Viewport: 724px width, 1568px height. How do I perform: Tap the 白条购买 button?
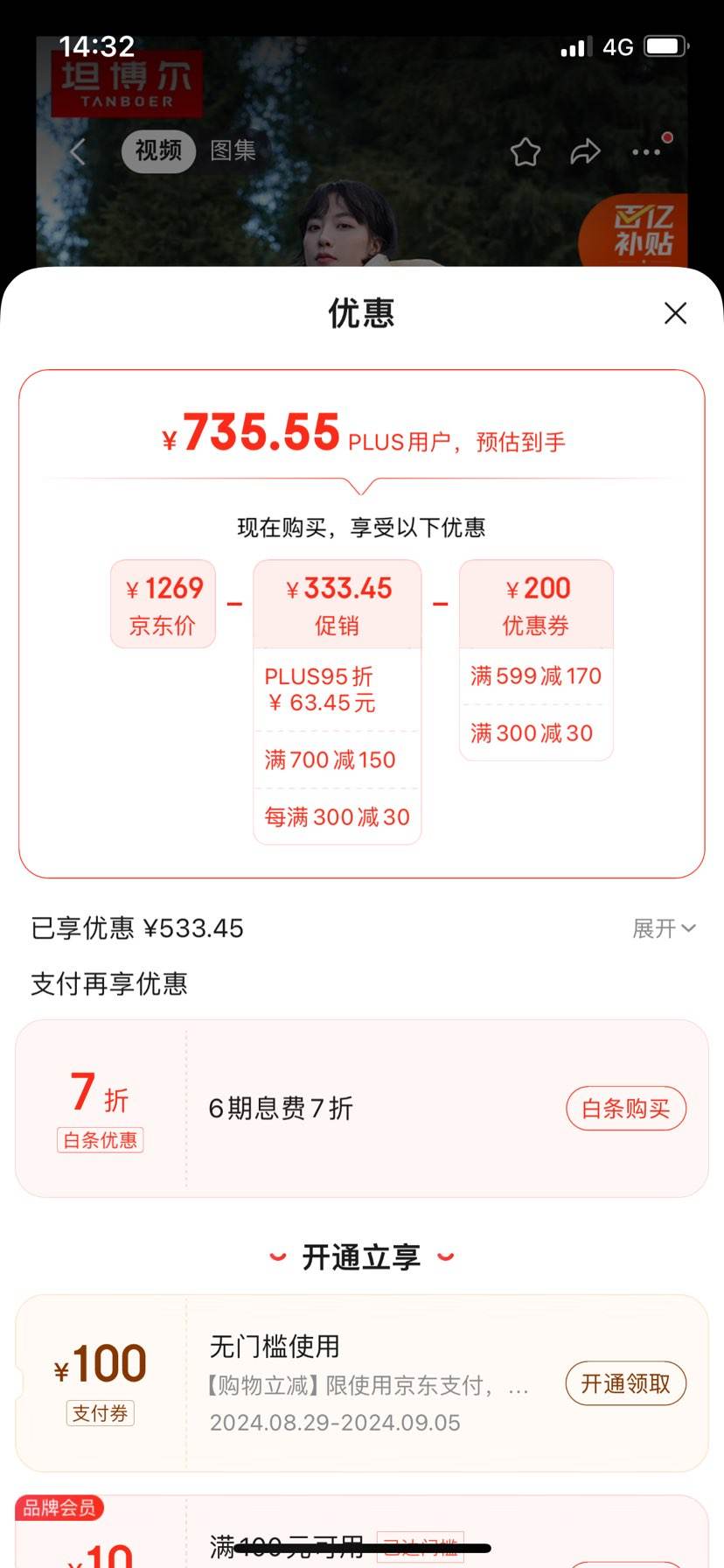tap(625, 1109)
